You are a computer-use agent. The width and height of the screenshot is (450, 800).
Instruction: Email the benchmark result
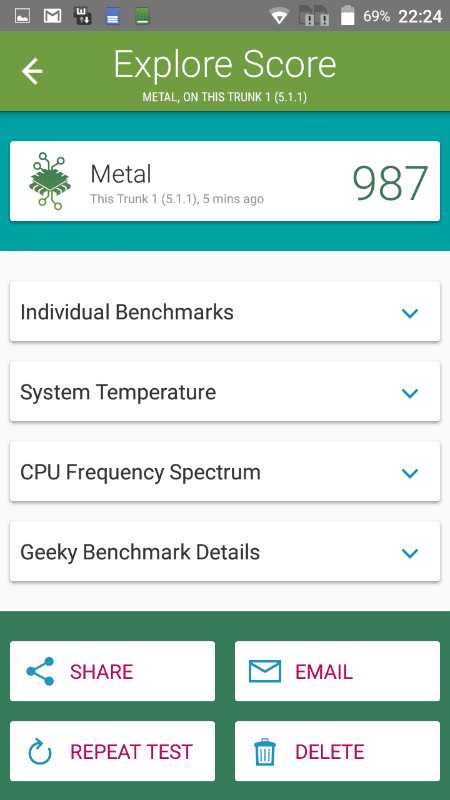pyautogui.click(x=337, y=671)
